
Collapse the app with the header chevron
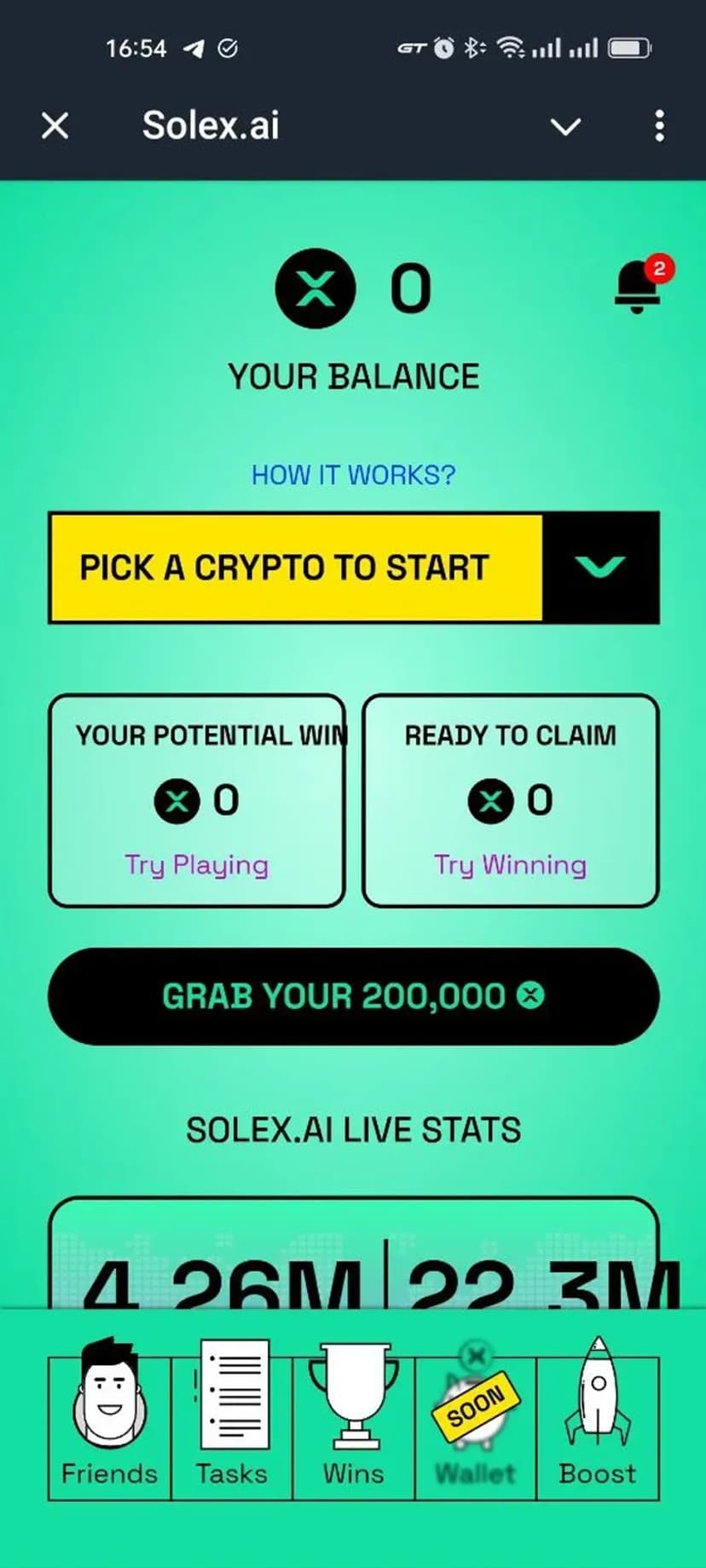click(x=565, y=127)
